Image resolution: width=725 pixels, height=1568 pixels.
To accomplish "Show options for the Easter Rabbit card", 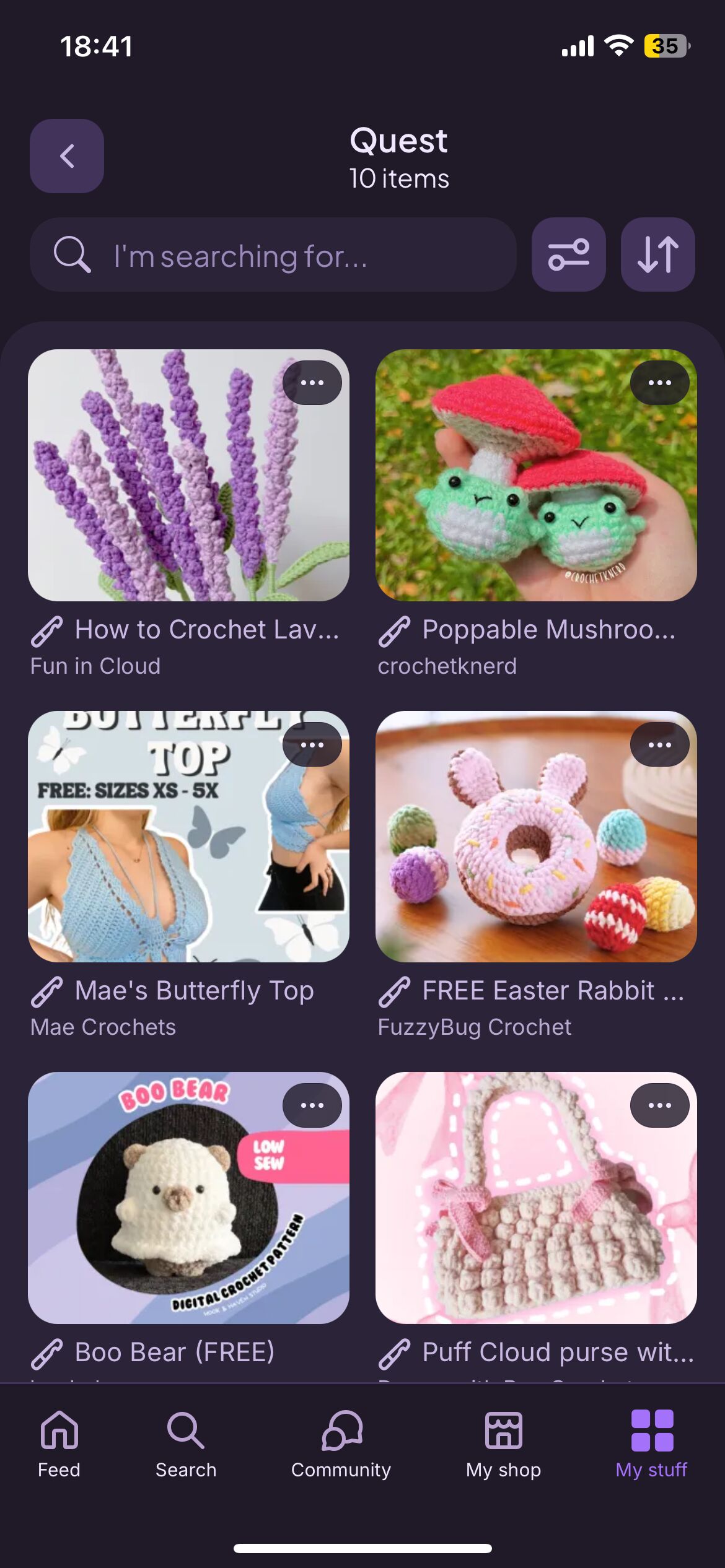I will (659, 744).
